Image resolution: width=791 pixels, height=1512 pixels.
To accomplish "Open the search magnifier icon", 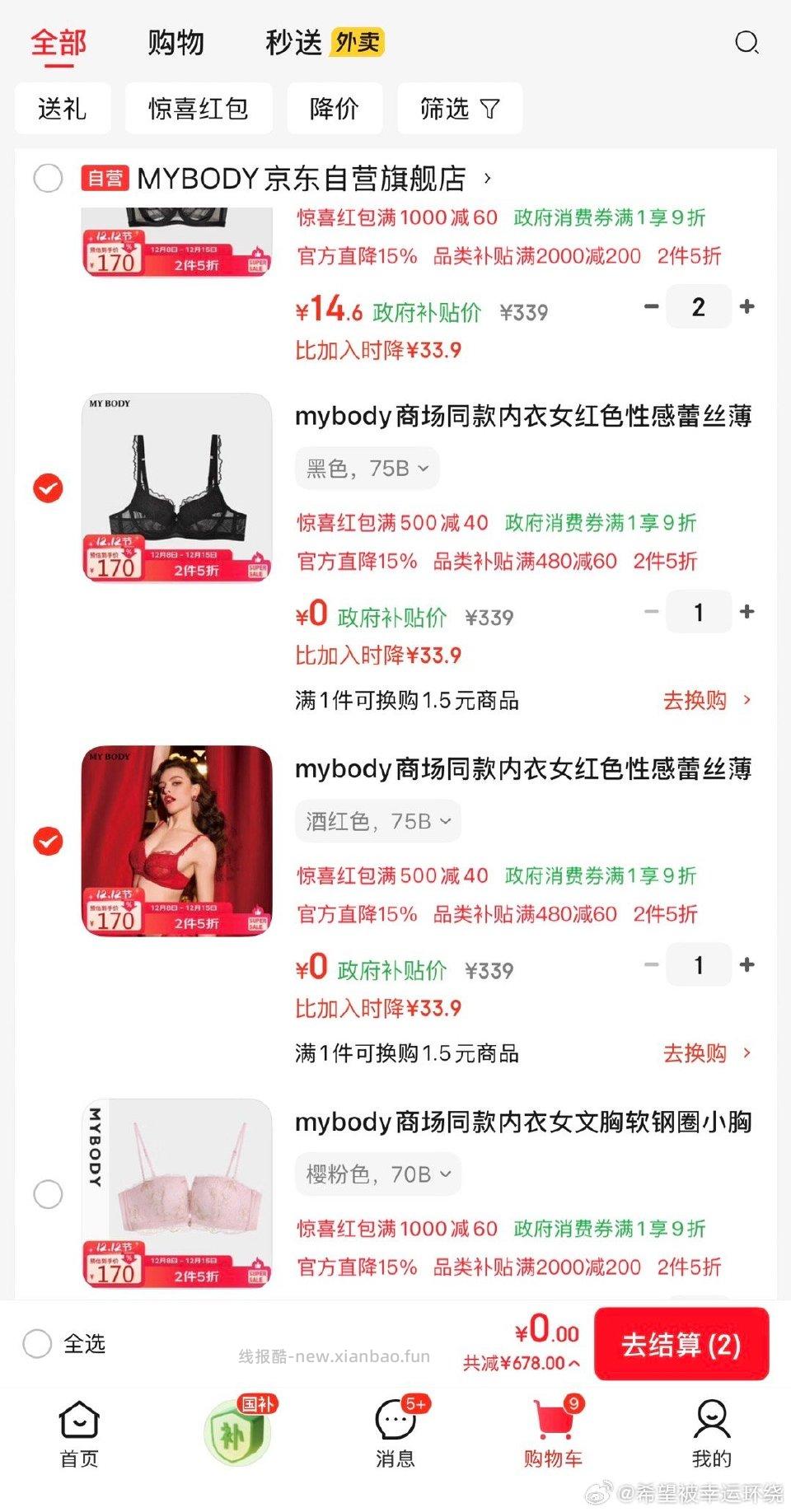I will pos(747,42).
